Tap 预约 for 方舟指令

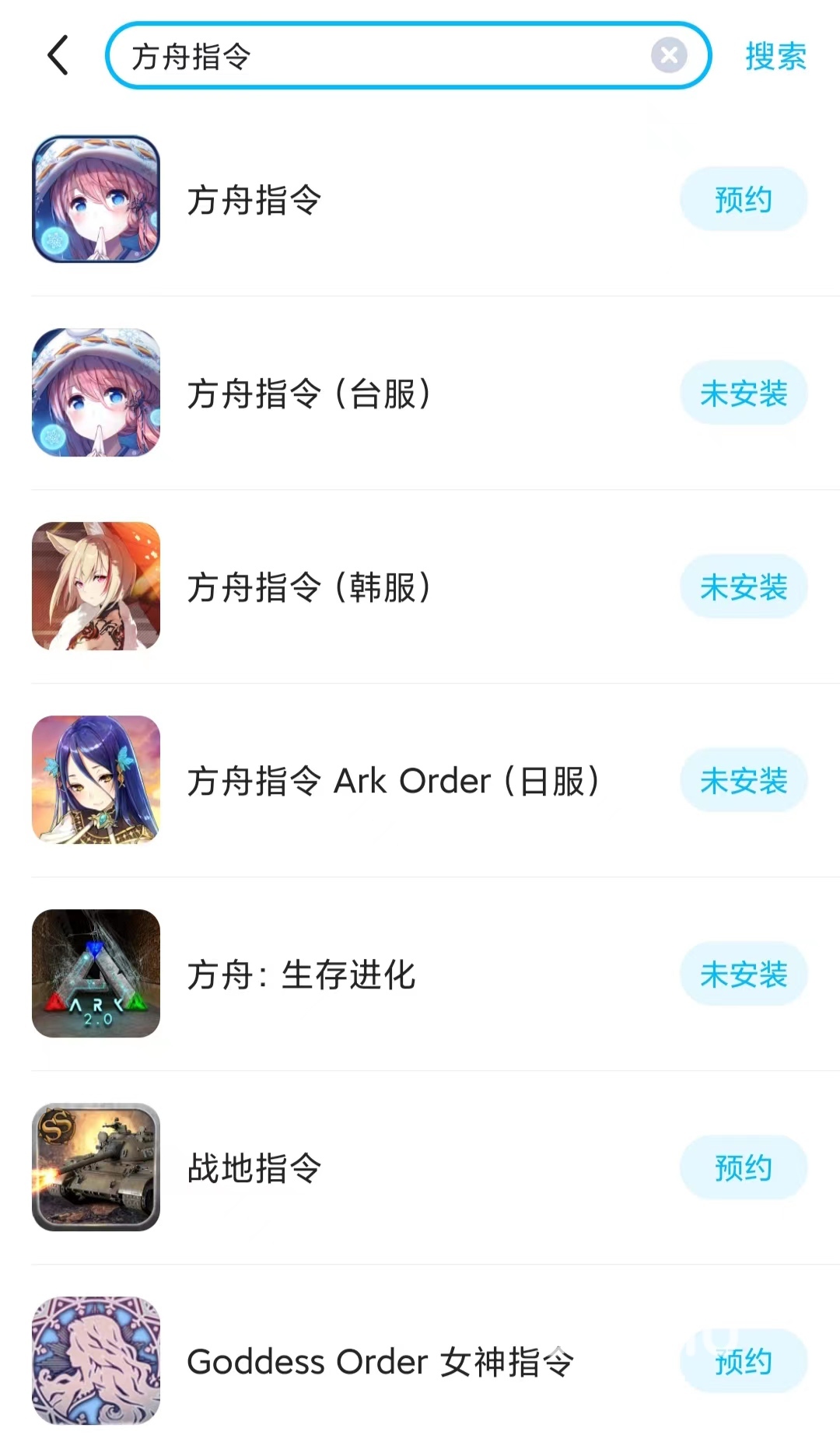point(743,200)
